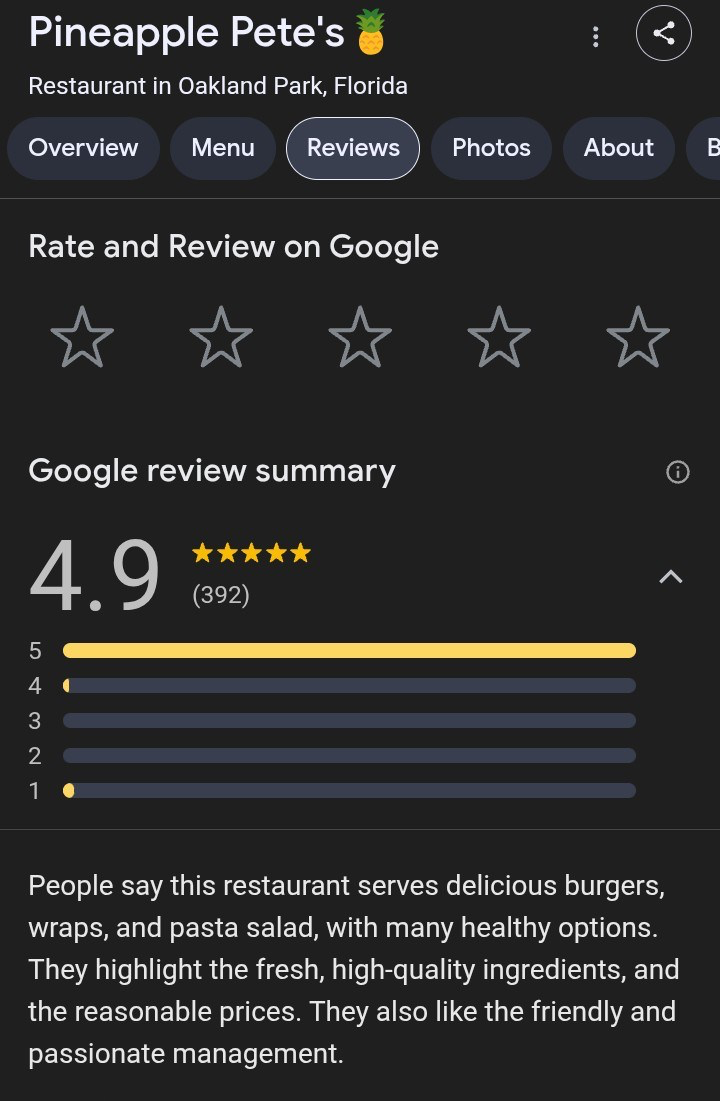Give a three-star rating
Screen dimensions: 720x1101
[x=360, y=338]
